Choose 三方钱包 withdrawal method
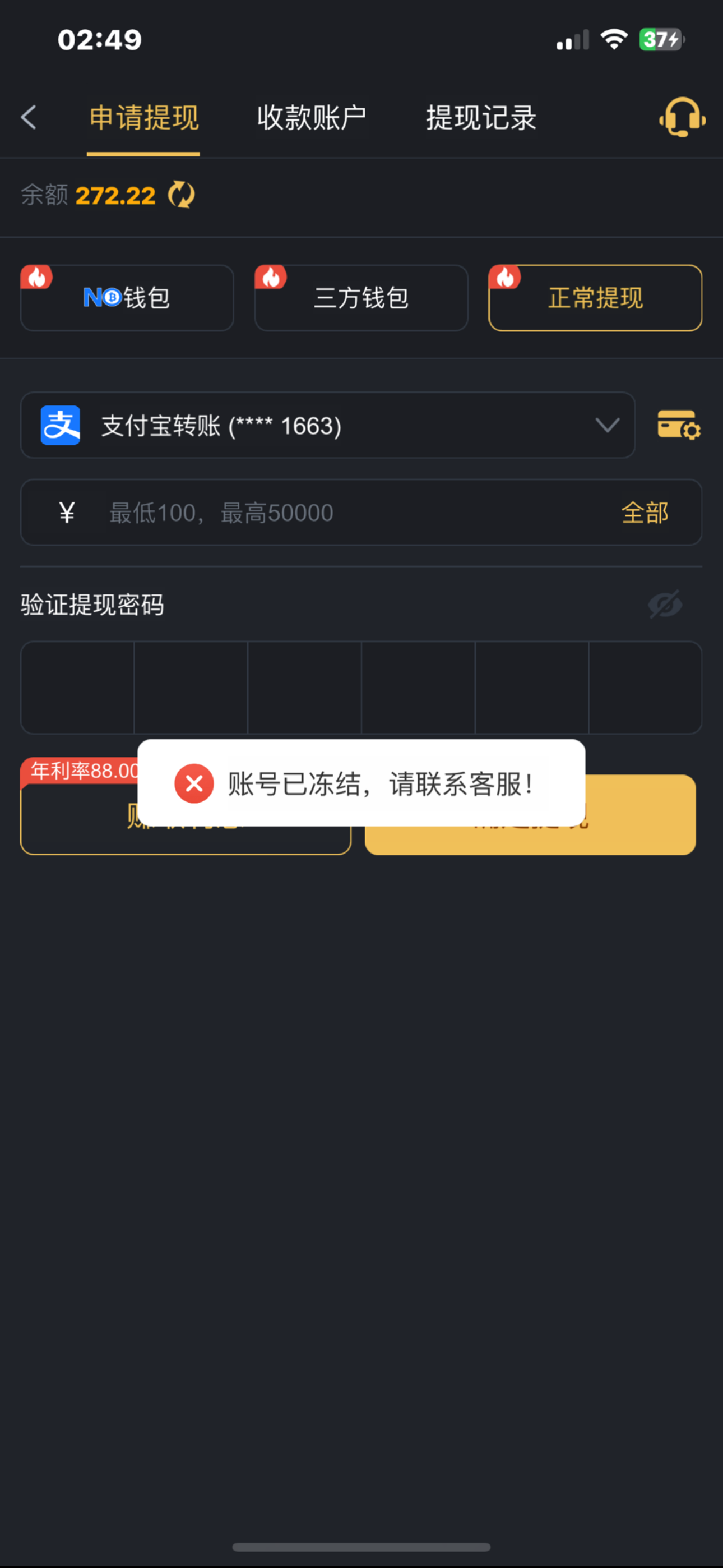 [x=361, y=298]
